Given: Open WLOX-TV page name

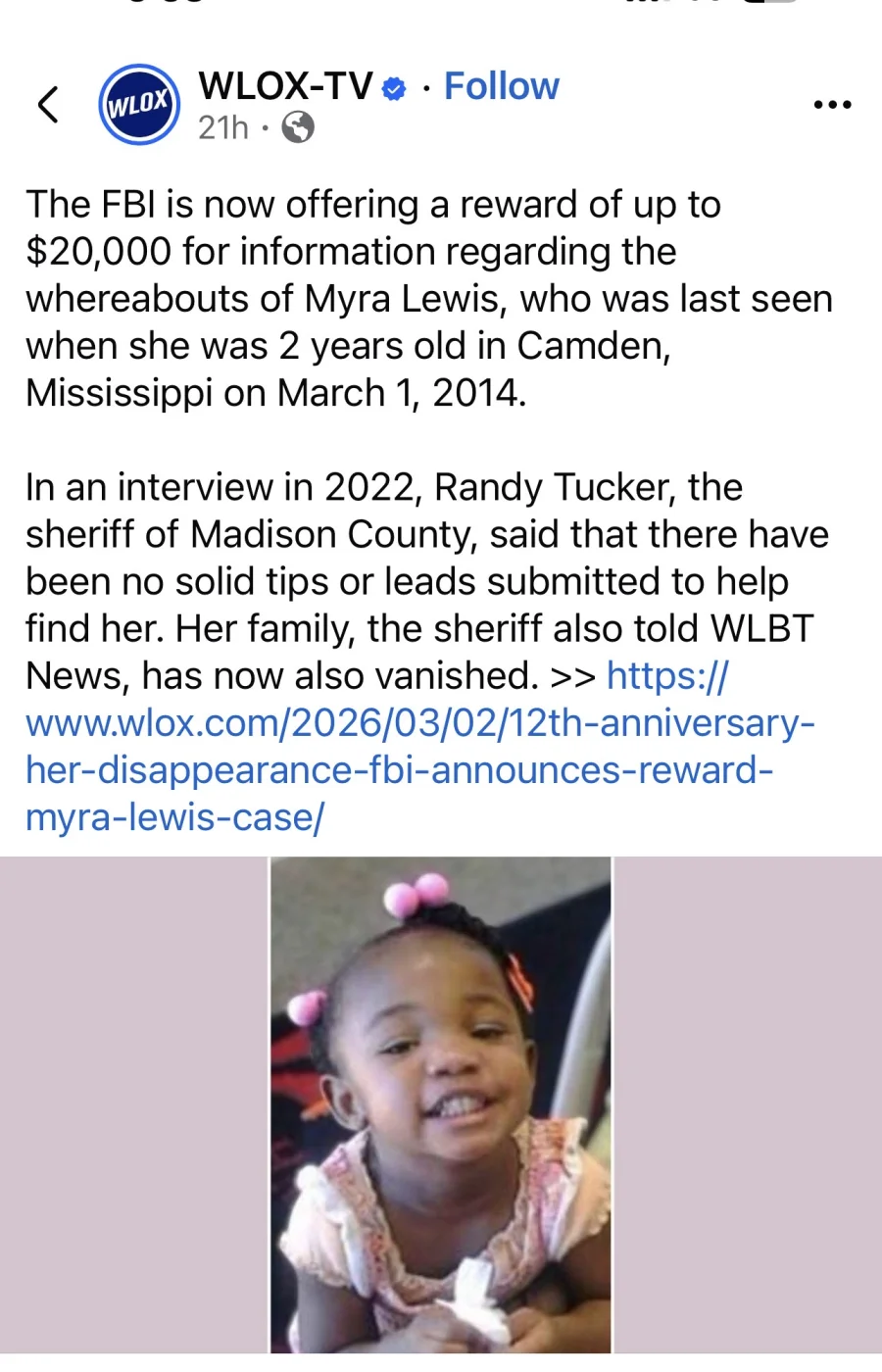Looking at the screenshot, I should (x=285, y=86).
